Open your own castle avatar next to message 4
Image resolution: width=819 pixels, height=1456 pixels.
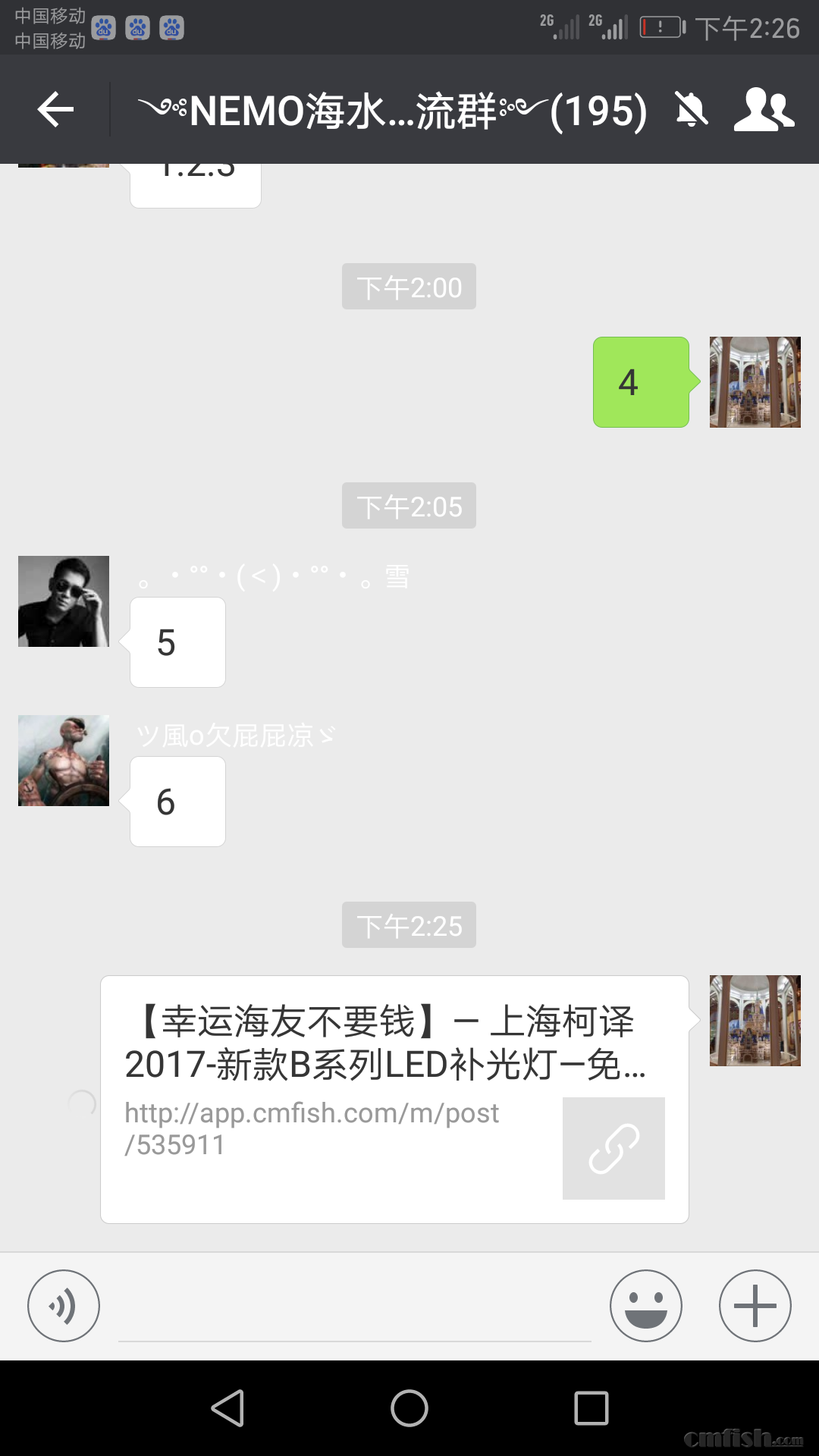(755, 383)
